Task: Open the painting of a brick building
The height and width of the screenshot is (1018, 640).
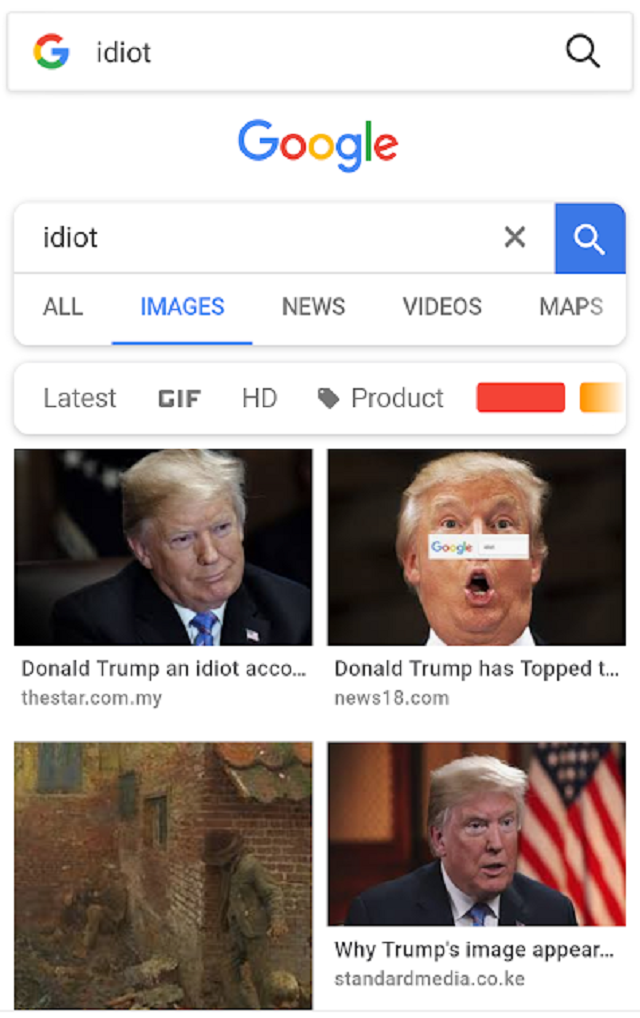Action: tap(163, 875)
